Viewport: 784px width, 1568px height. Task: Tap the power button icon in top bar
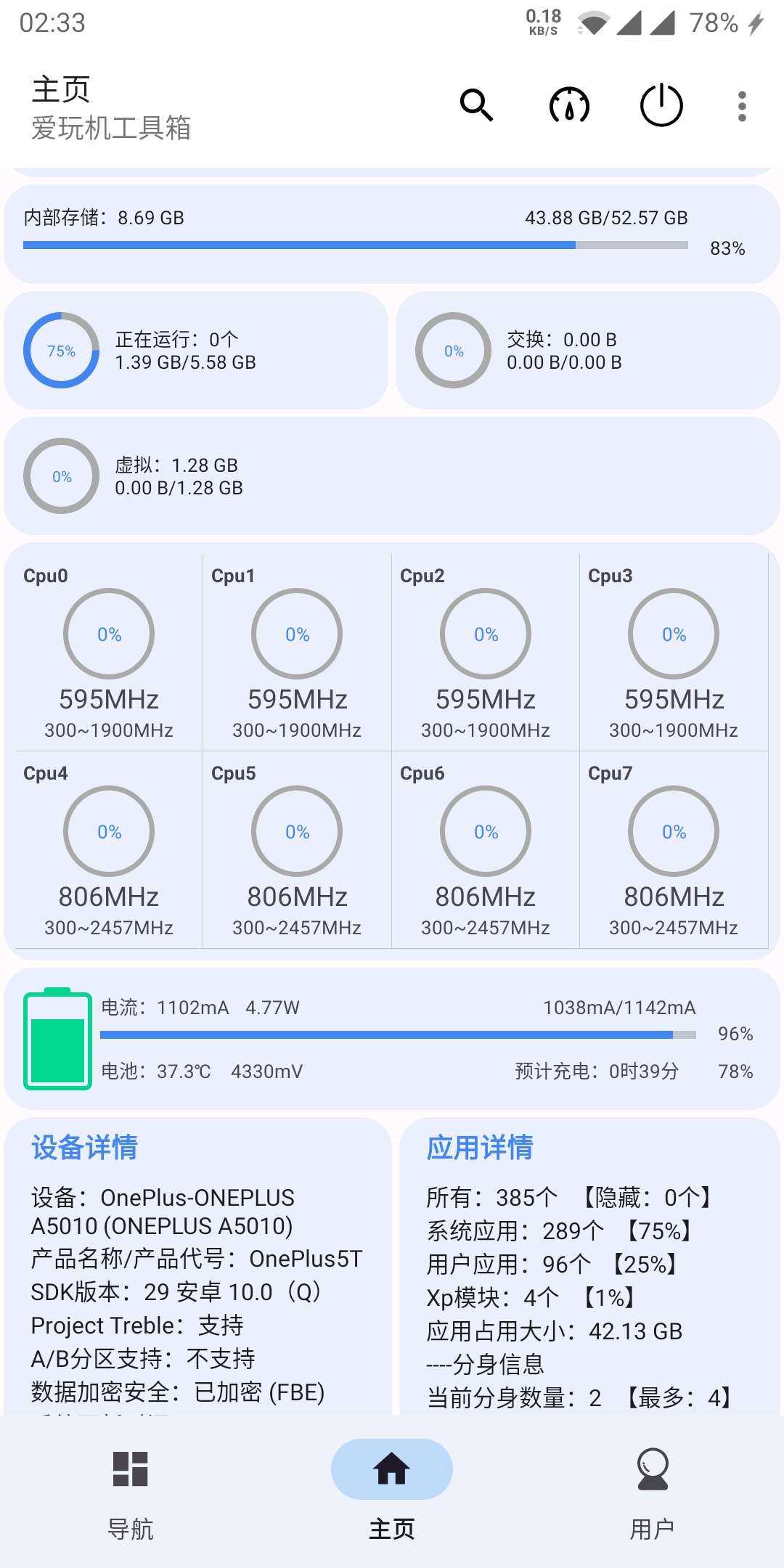pyautogui.click(x=662, y=105)
